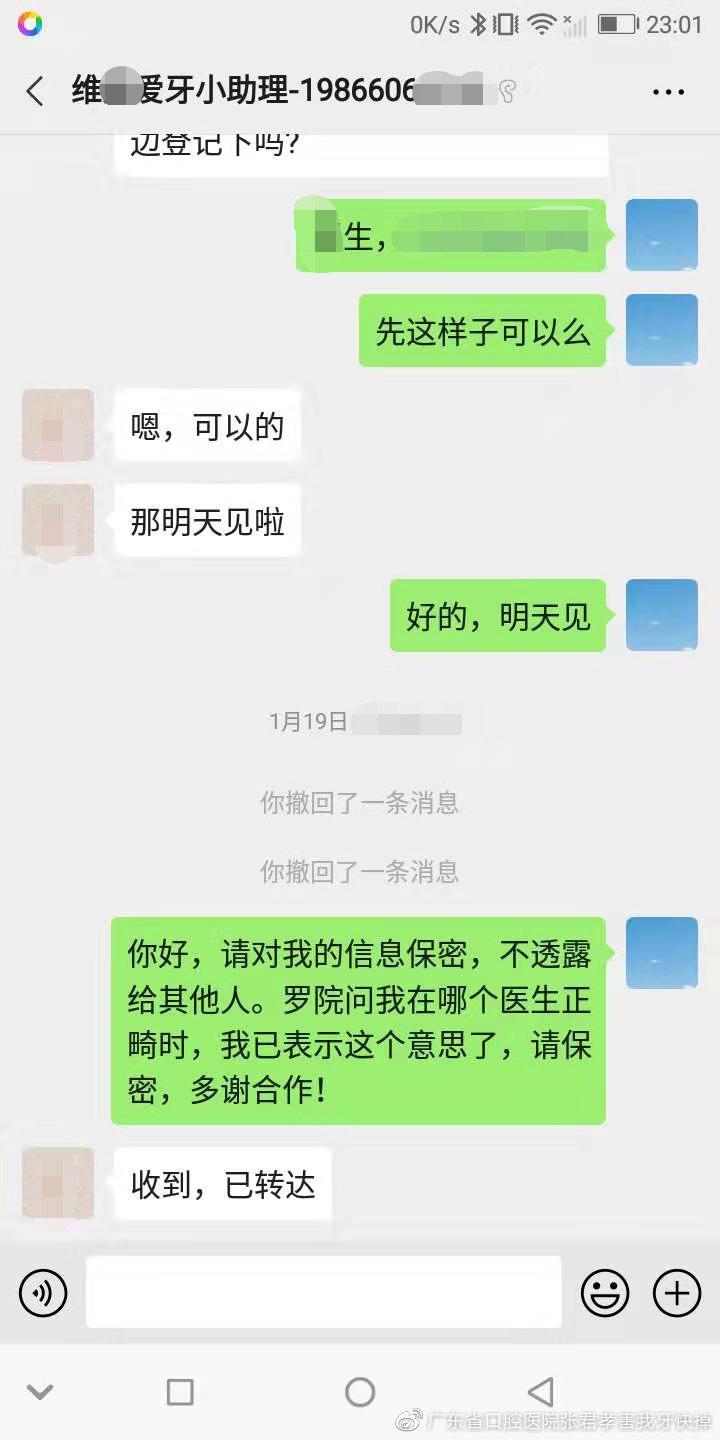Open avatar of sender of 收到，已转达
Image resolution: width=720 pixels, height=1440 pixels.
58,1183
